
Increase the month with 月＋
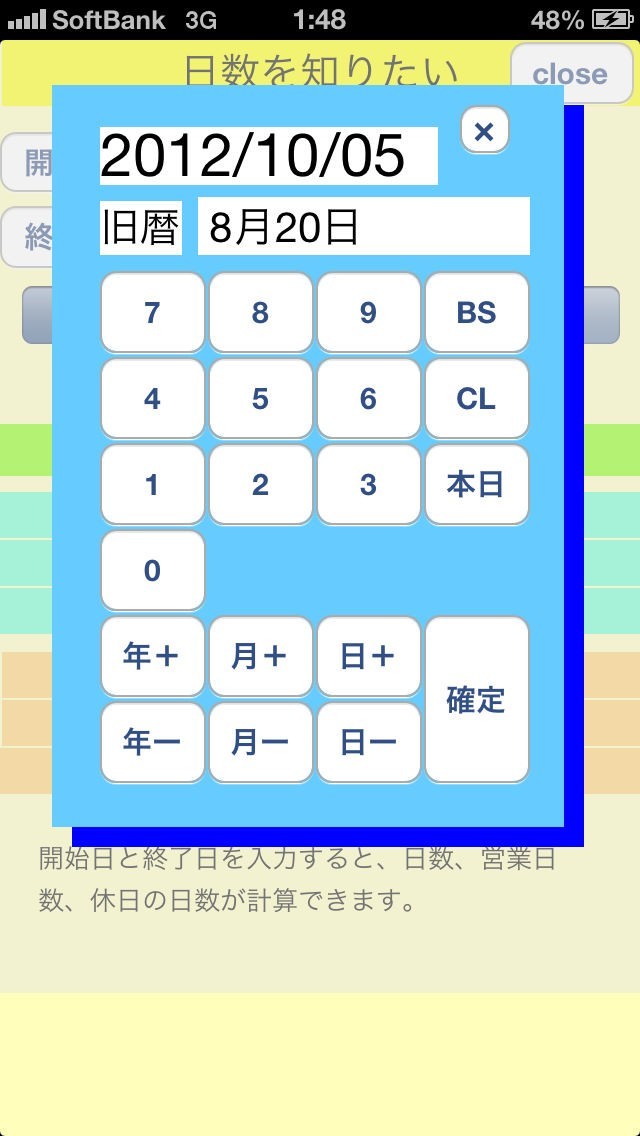pyautogui.click(x=261, y=656)
